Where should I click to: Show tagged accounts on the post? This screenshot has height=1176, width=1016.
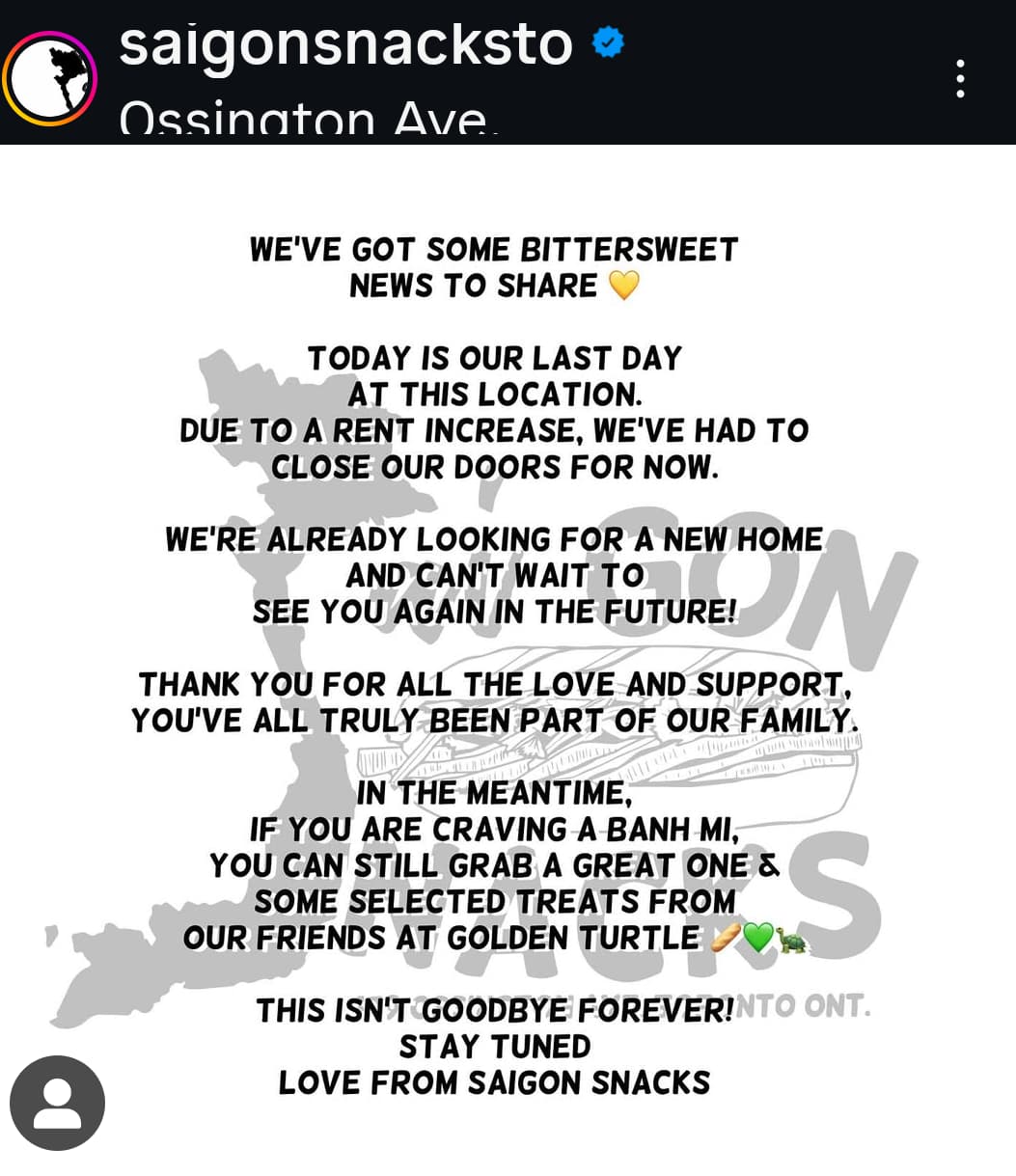[x=57, y=1104]
